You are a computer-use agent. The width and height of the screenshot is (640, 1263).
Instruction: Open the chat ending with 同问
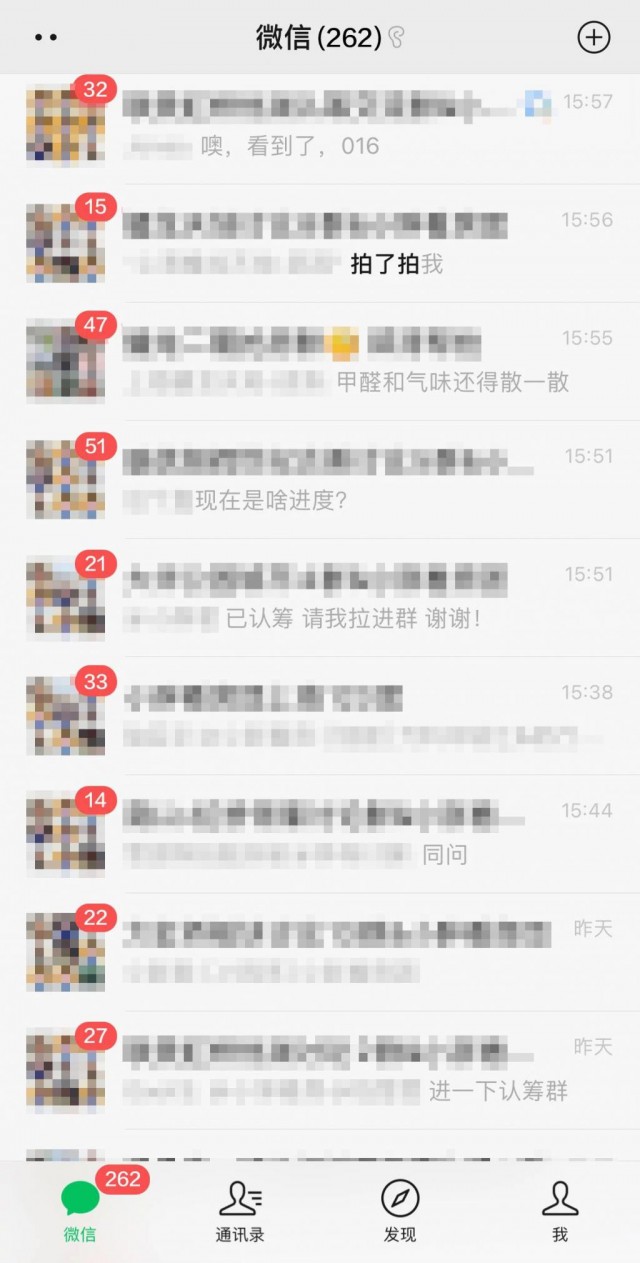(x=320, y=832)
